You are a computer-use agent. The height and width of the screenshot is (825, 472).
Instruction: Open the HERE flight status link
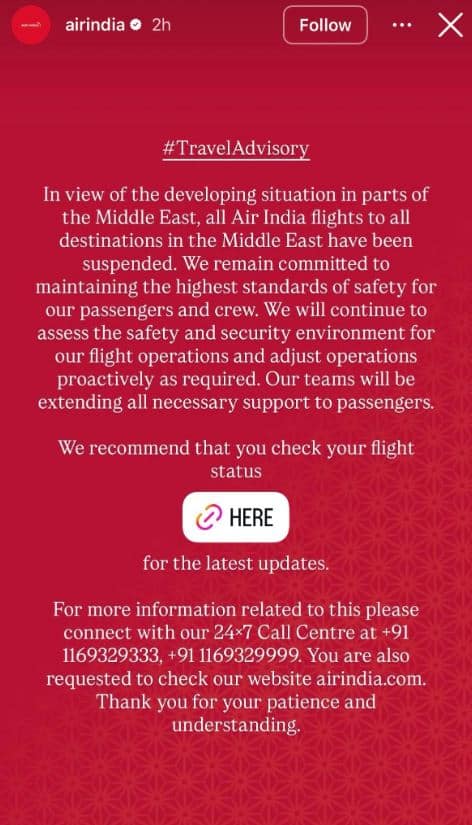pos(236,517)
